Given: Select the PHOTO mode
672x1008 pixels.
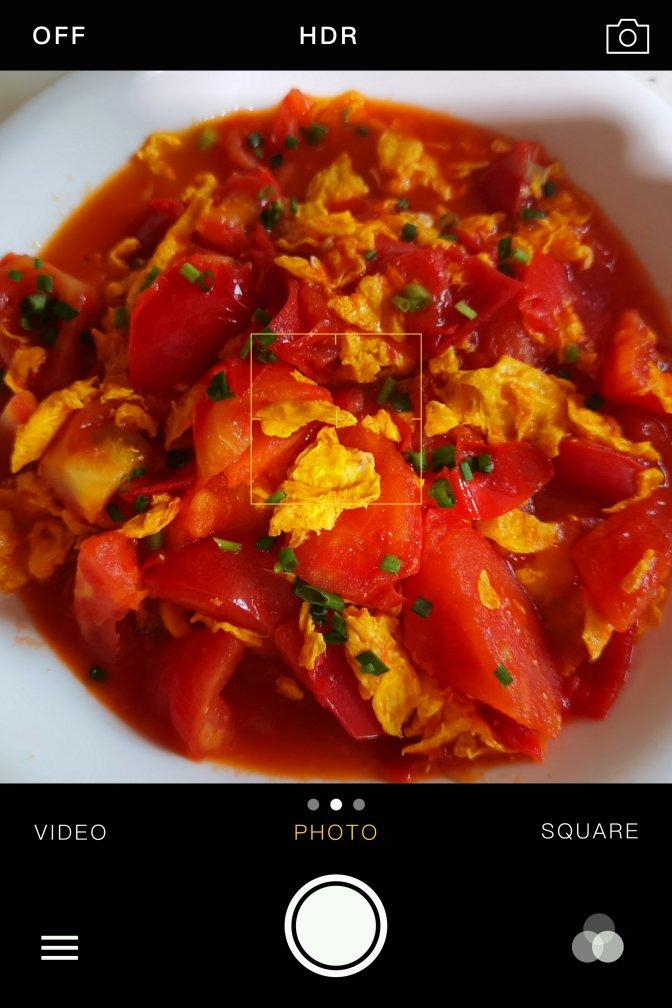Looking at the screenshot, I should pos(336,832).
